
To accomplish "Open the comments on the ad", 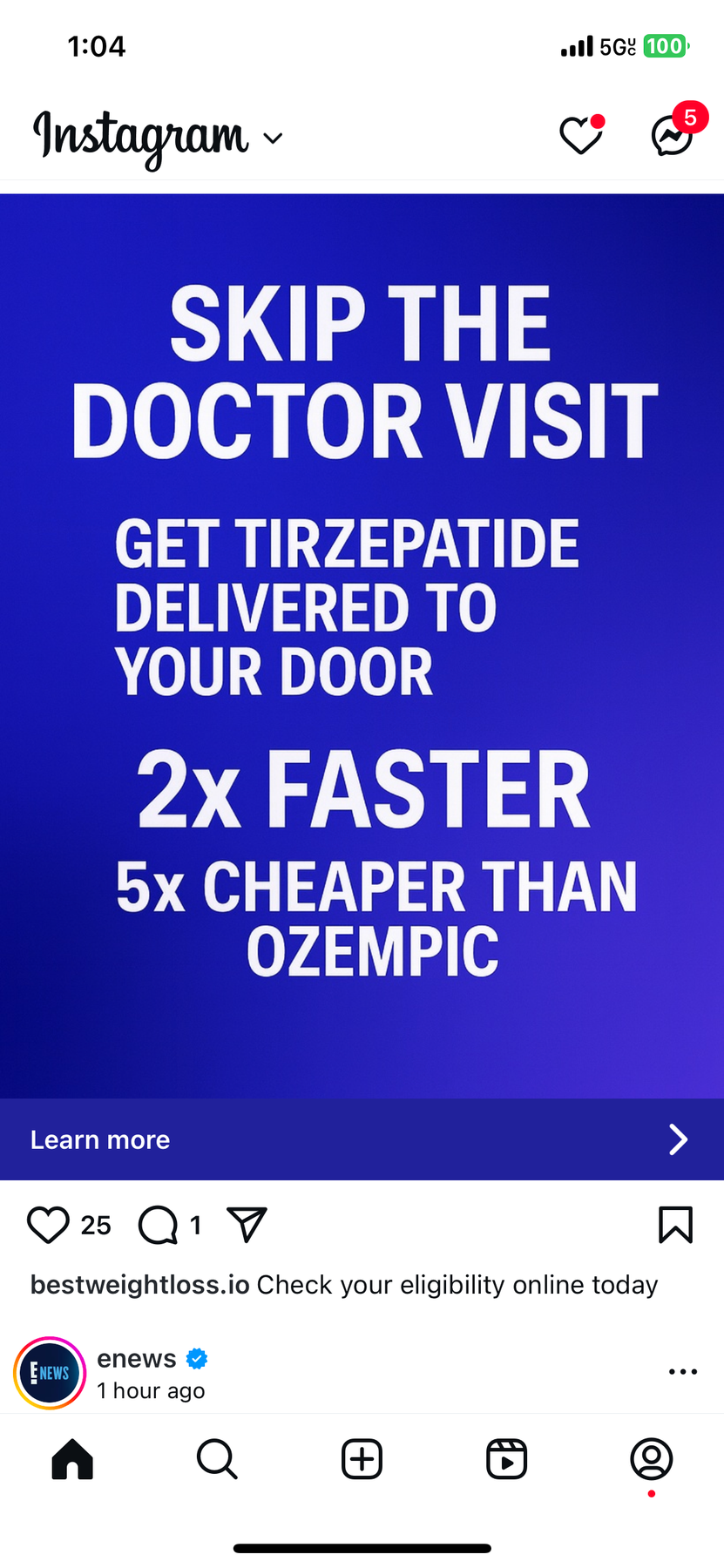I will tap(155, 1225).
